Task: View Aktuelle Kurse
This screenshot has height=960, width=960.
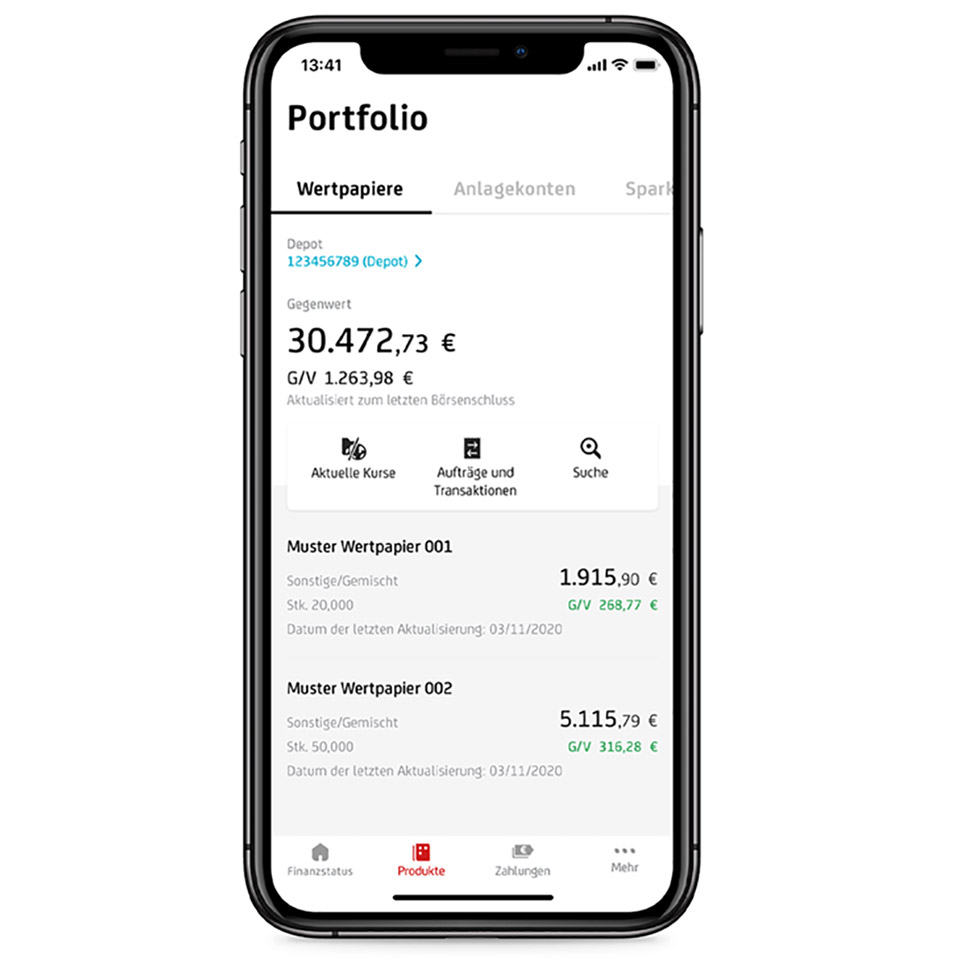Action: pos(353,460)
